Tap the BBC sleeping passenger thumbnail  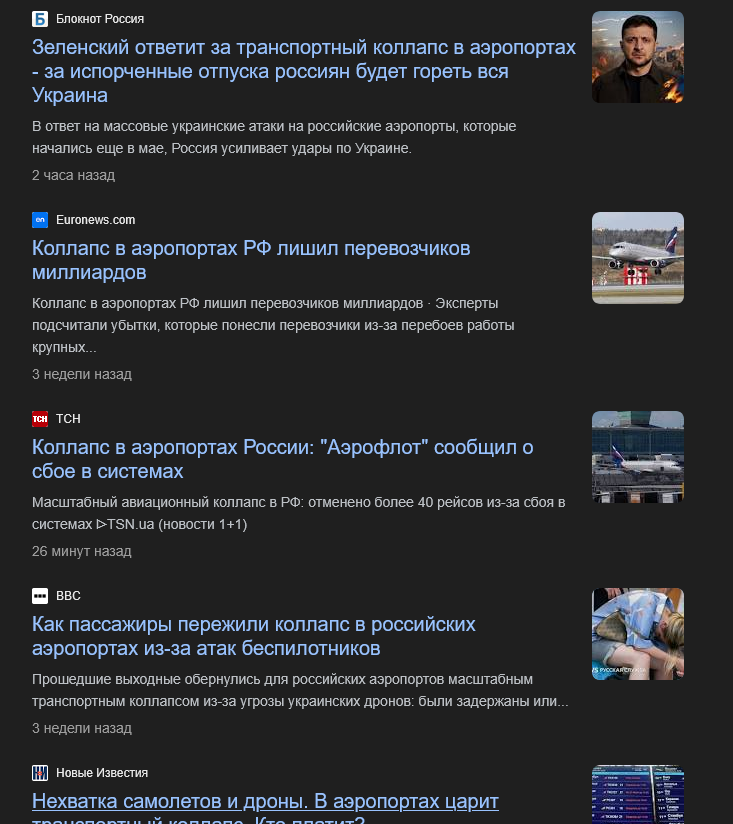(637, 634)
